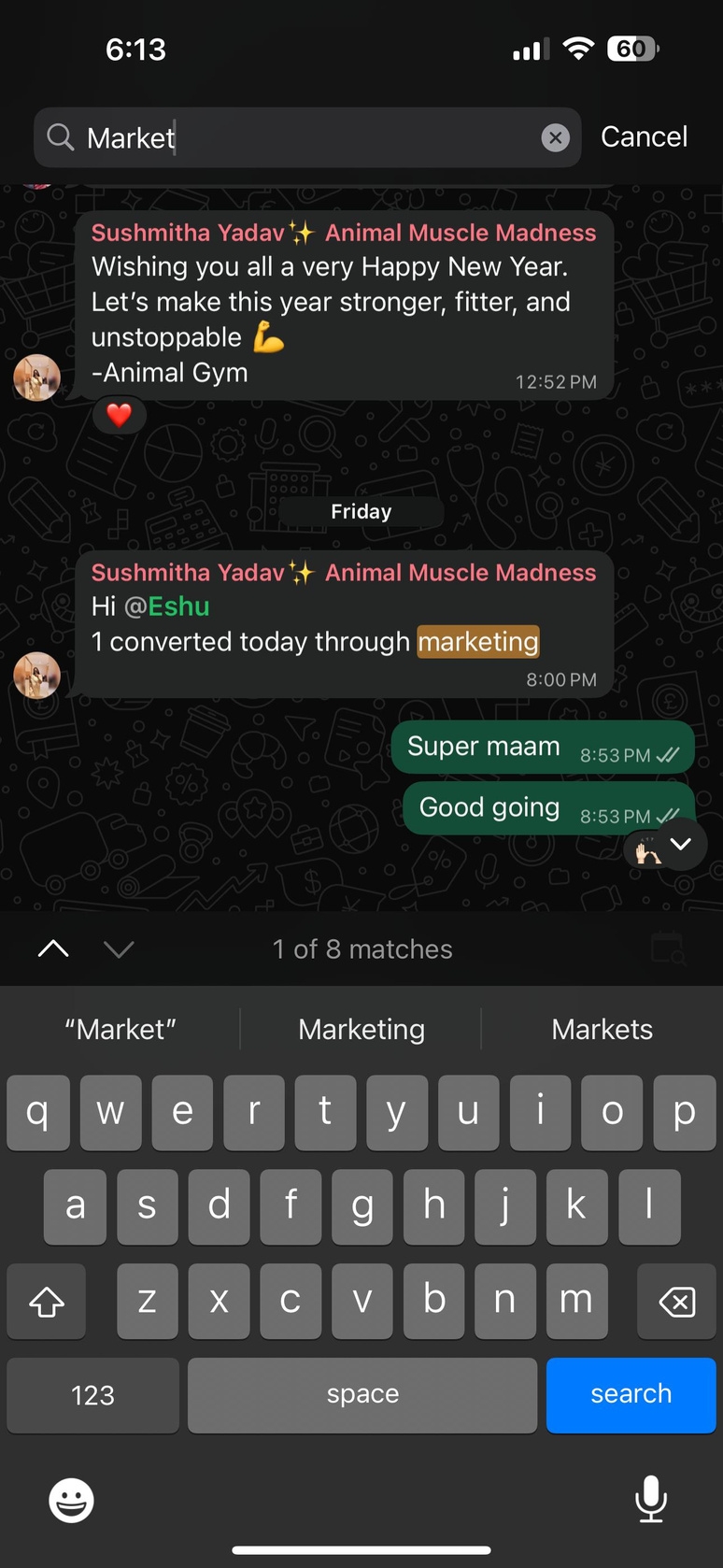This screenshot has width=723, height=1568.
Task: Keep the quoted "Market" suggestion
Action: pos(120,1029)
